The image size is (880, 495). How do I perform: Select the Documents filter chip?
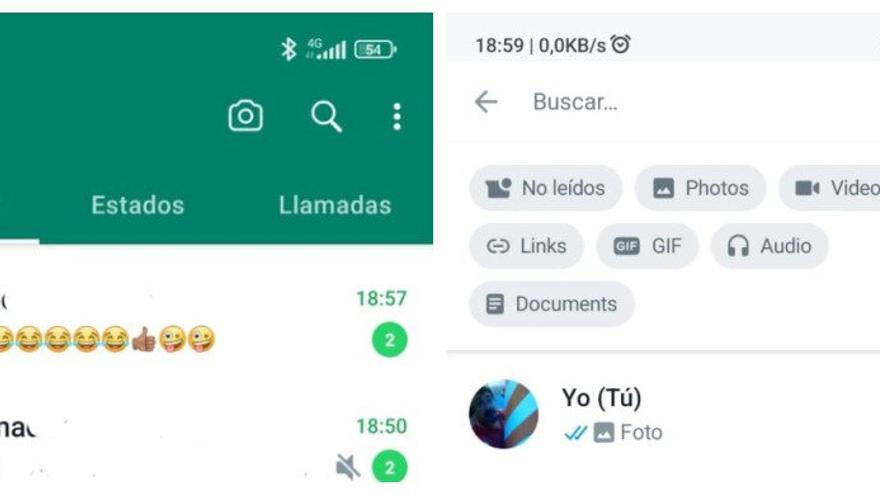(x=551, y=304)
